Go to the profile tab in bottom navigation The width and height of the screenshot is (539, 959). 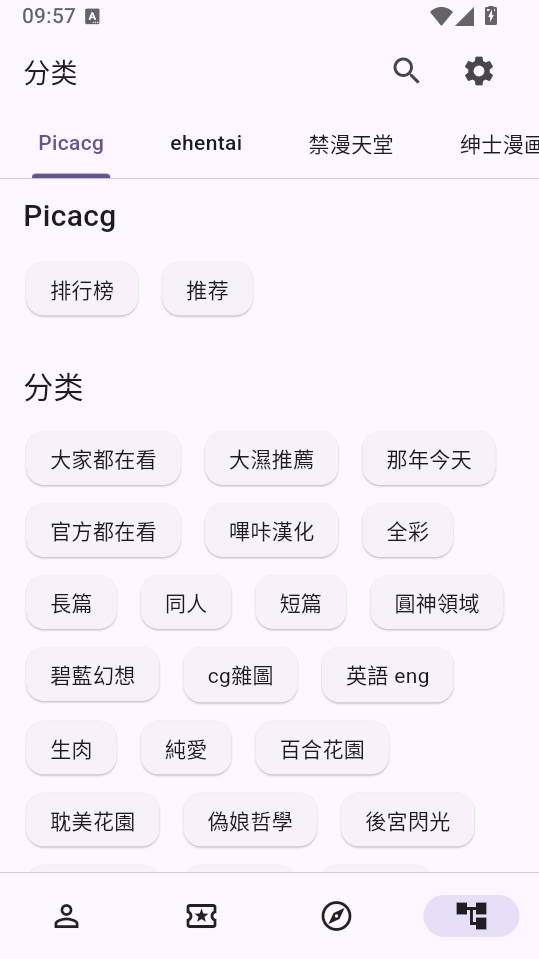click(67, 916)
